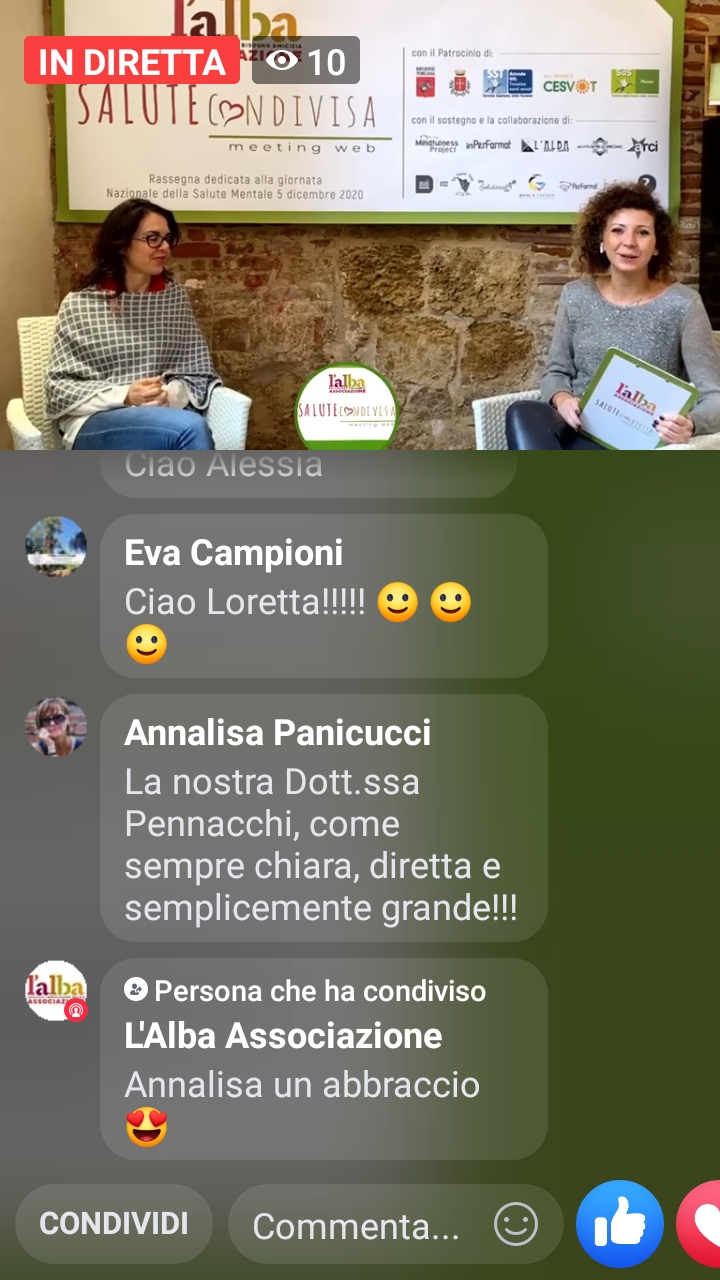Open the emoji picker in comment box

(x=516, y=1225)
